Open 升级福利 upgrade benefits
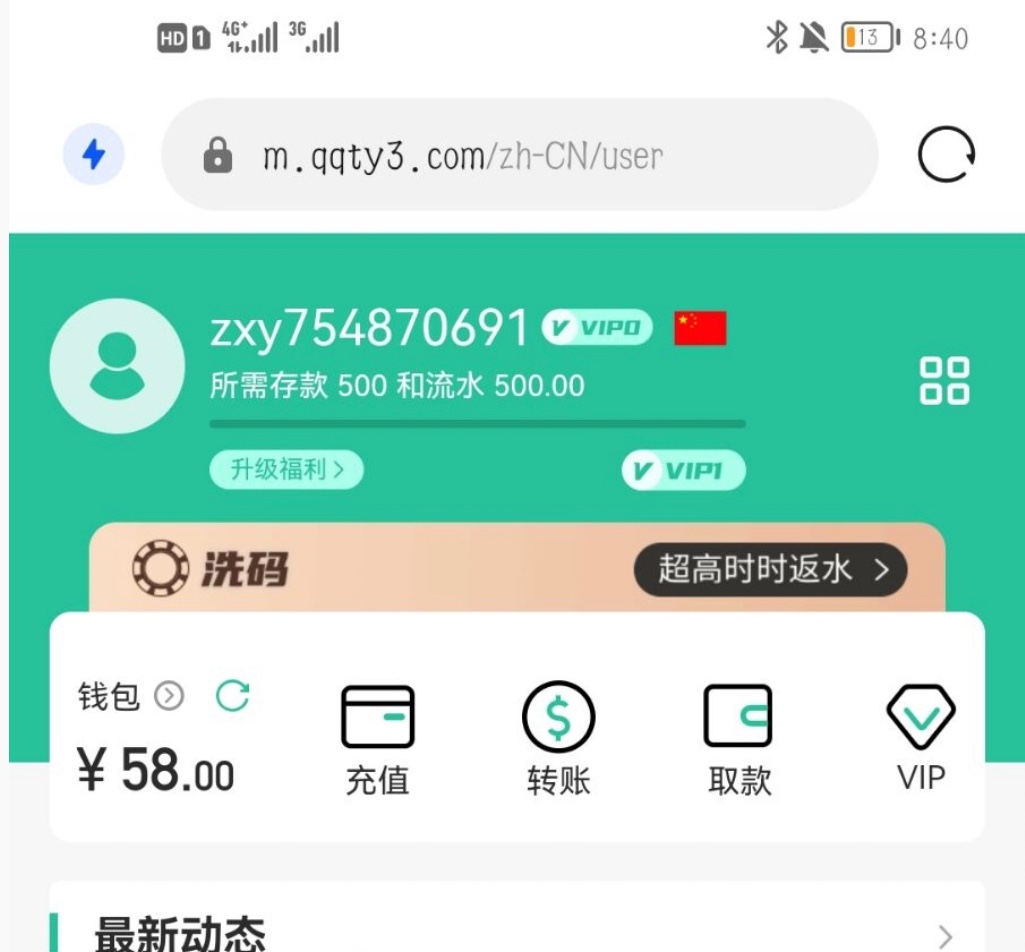The height and width of the screenshot is (952, 1025). 286,469
